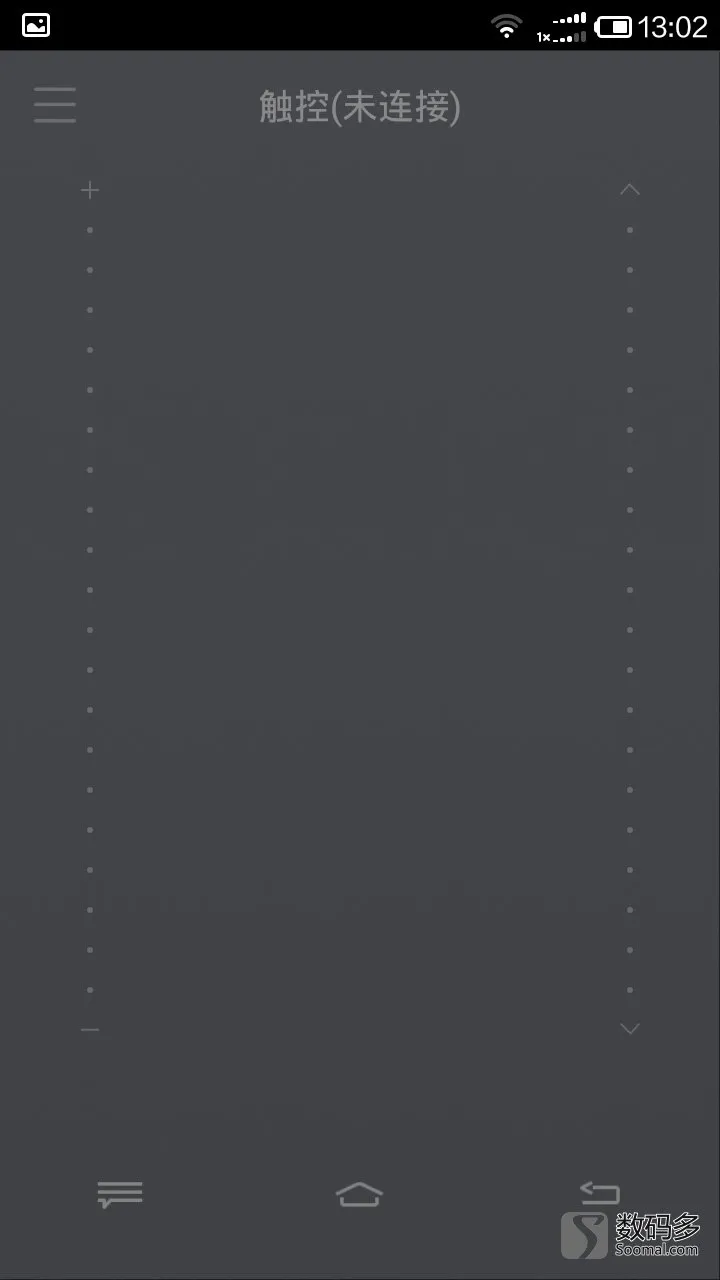Tap the minus sign below the left strip
Viewport: 720px width, 1280px height.
click(90, 1029)
